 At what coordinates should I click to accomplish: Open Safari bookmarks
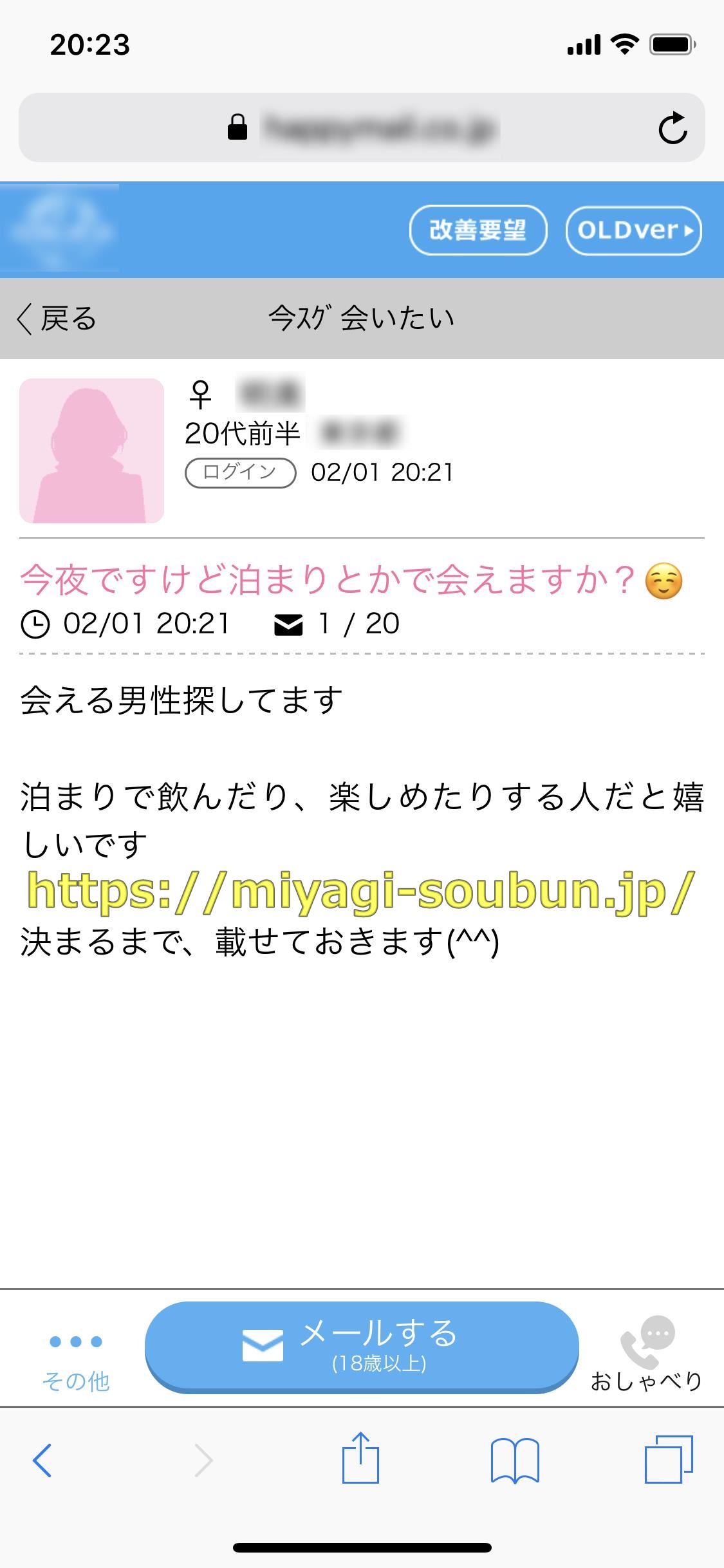(x=514, y=1460)
